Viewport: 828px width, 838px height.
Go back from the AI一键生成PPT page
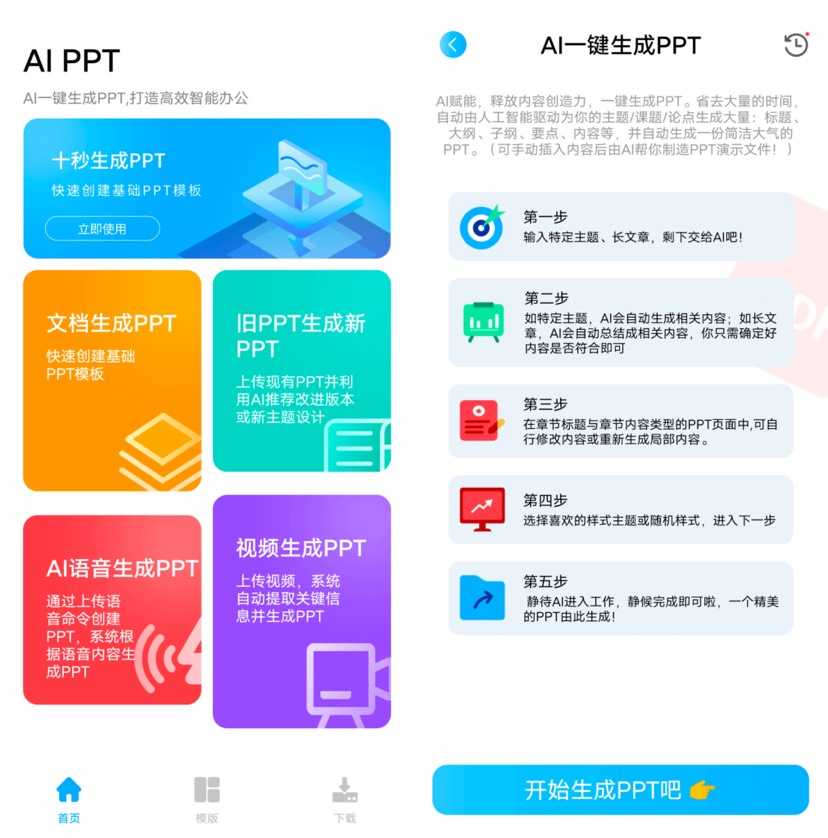[453, 44]
